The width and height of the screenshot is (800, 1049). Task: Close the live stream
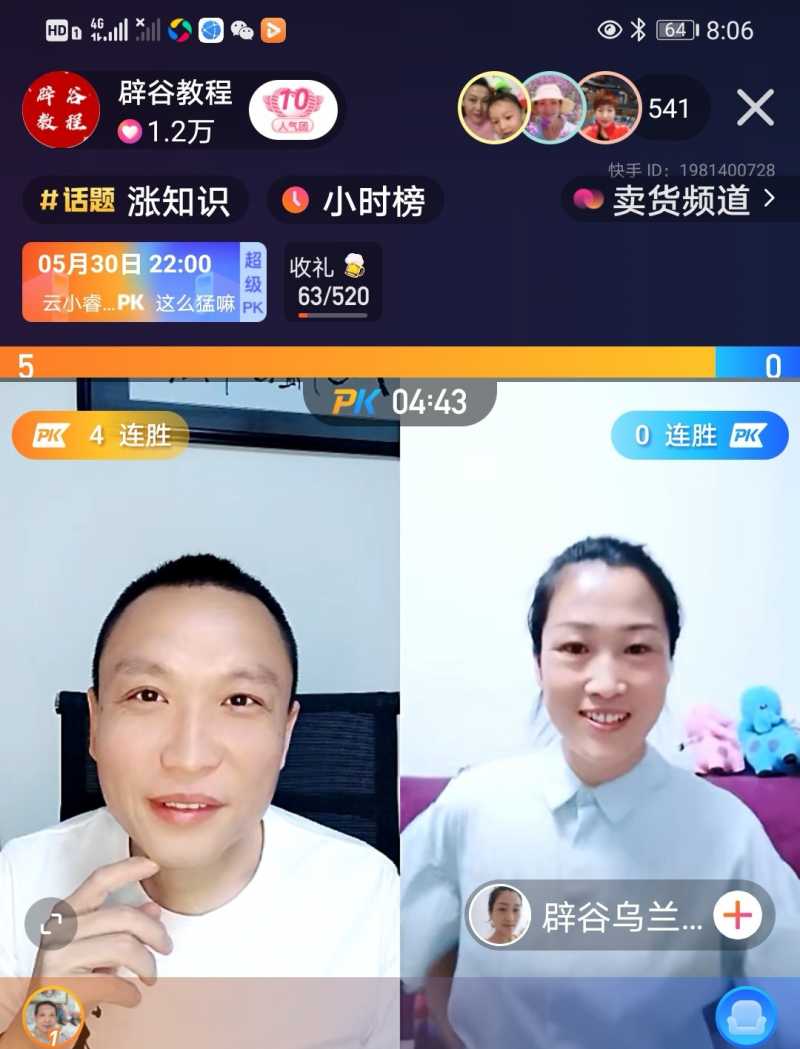[x=755, y=108]
